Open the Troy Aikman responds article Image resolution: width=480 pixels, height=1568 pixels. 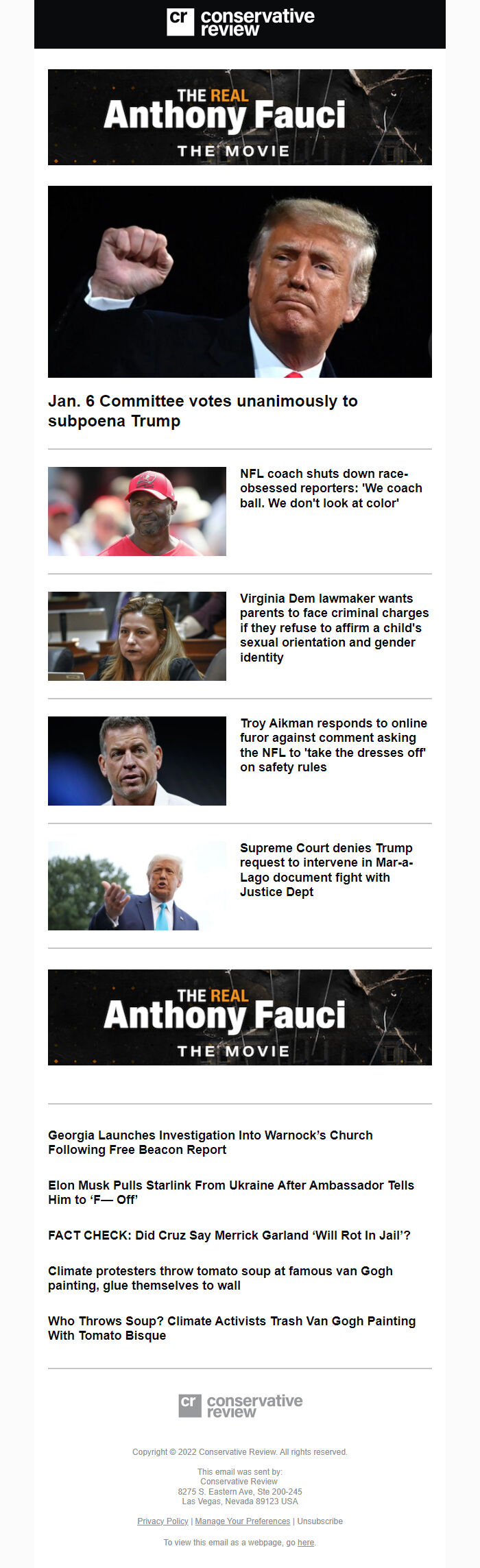click(333, 745)
